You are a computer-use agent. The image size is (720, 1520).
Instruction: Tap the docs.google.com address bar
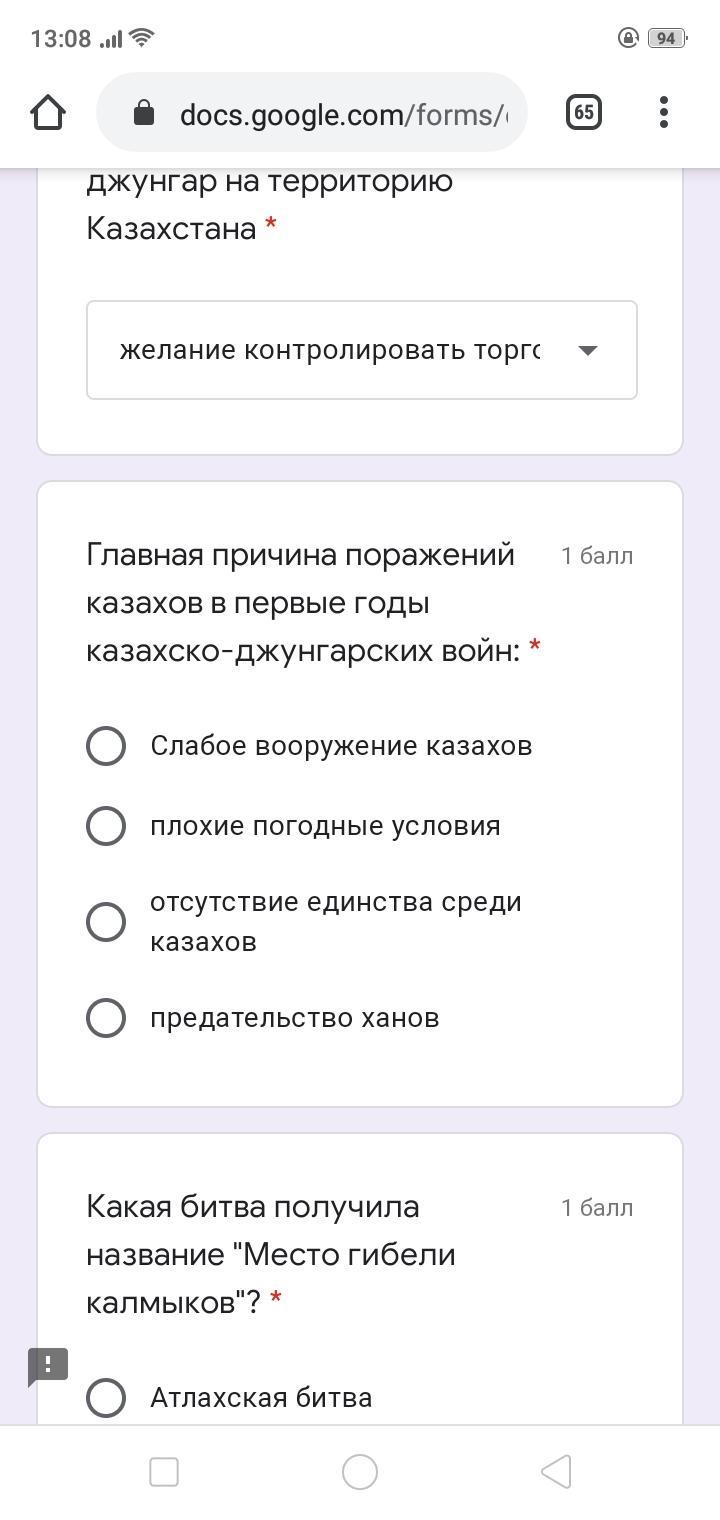point(312,113)
